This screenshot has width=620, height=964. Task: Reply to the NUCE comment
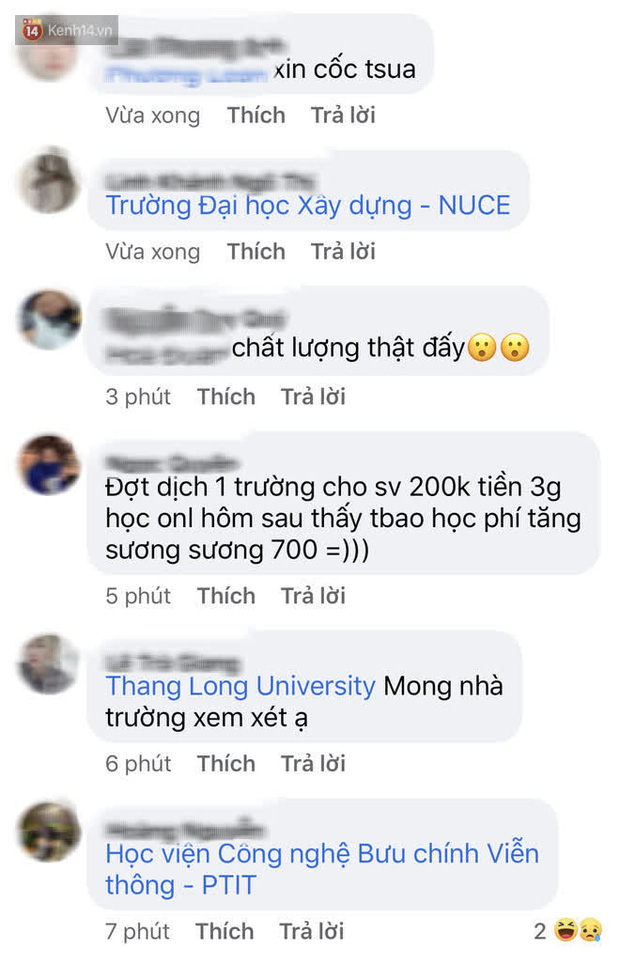342,251
